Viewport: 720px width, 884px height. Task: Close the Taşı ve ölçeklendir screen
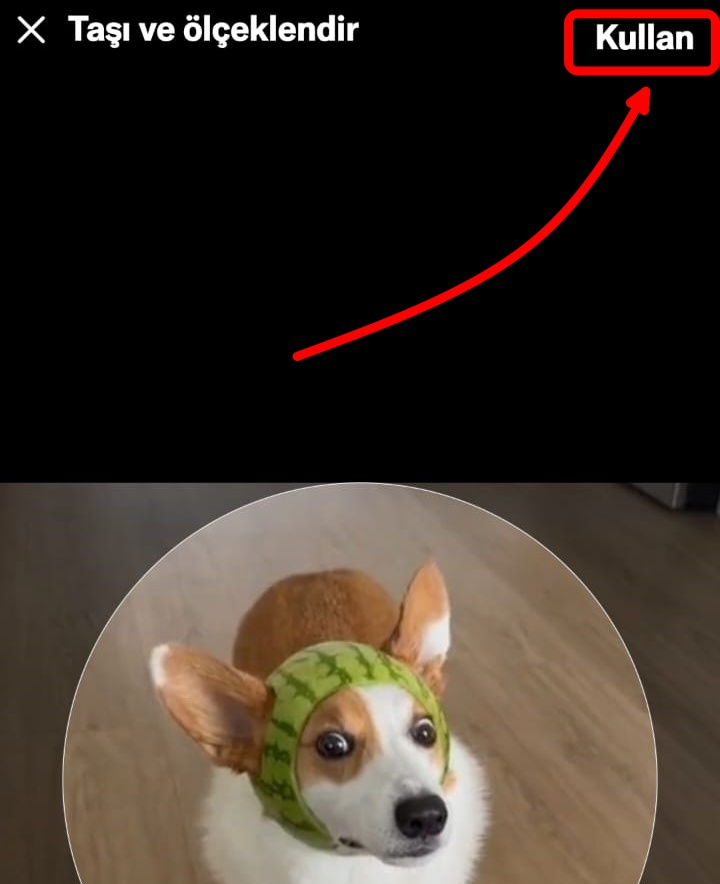pos(32,31)
